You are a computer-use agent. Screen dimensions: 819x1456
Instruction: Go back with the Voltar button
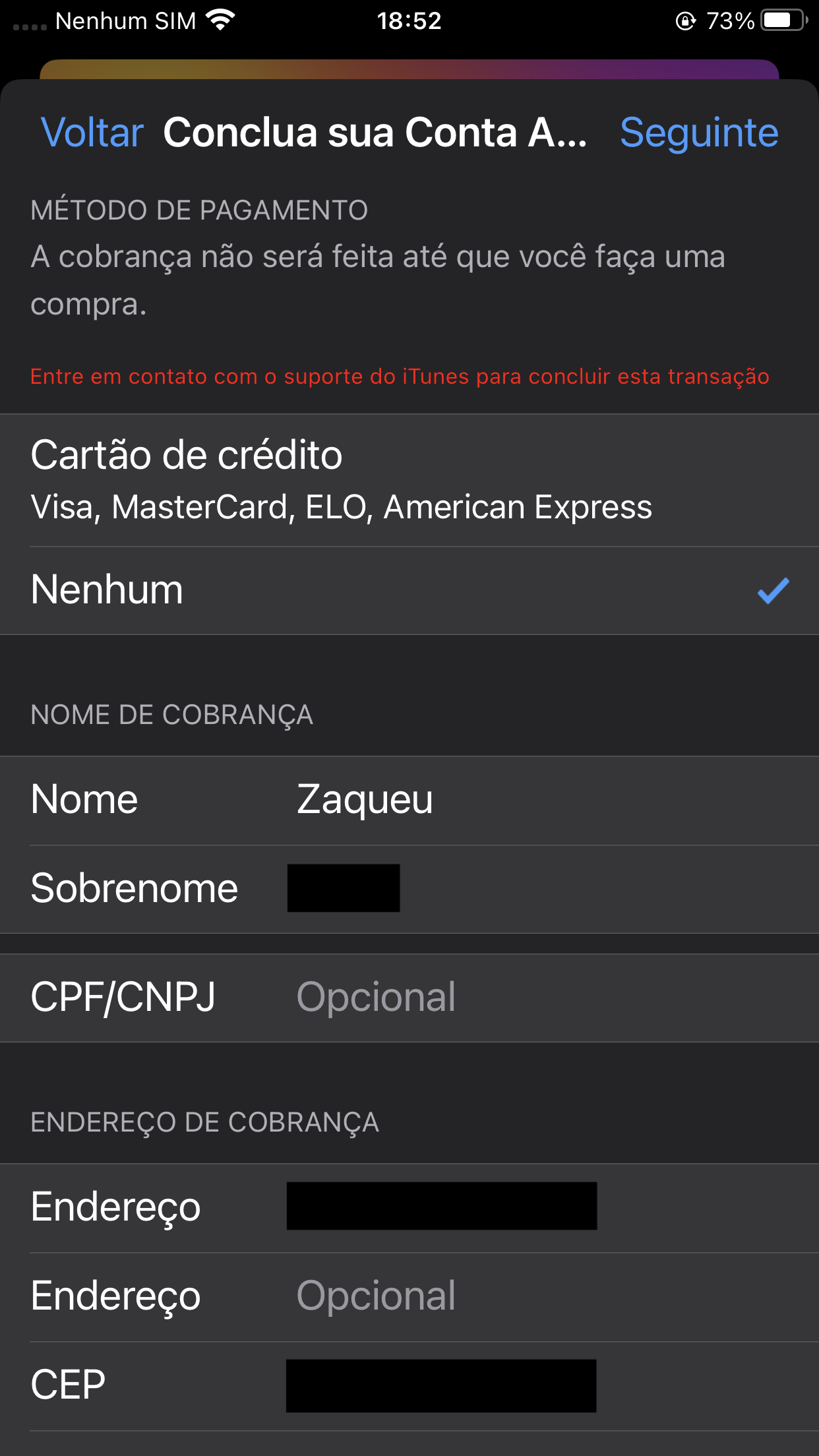pos(92,133)
